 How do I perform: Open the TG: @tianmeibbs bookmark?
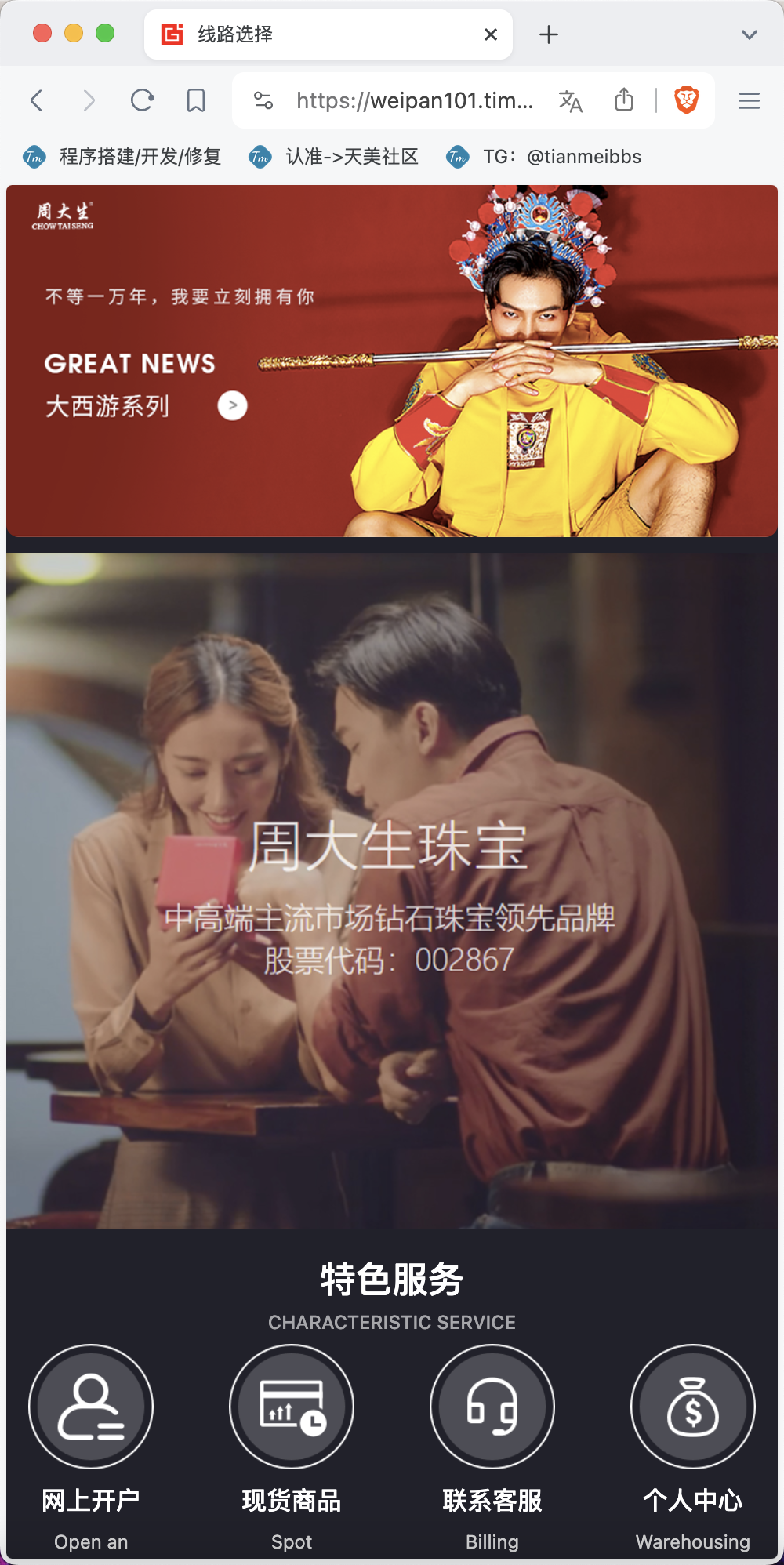544,157
